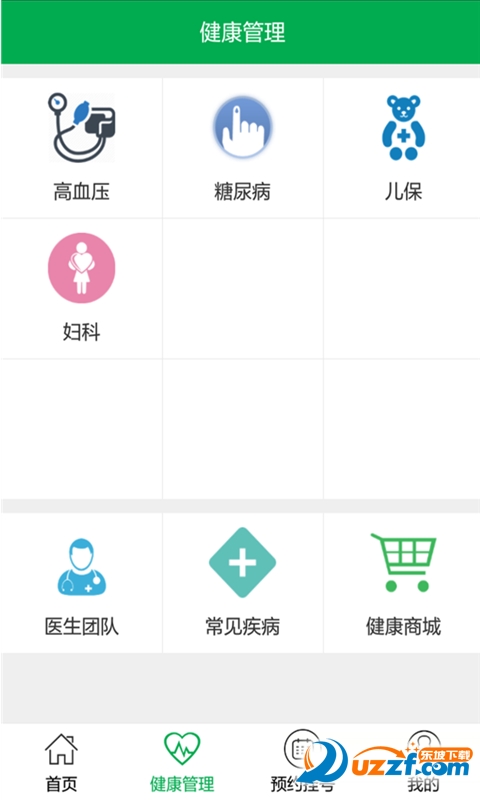480x800 pixels.
Task: Go to the 健康商城 health store
Action: coord(402,583)
